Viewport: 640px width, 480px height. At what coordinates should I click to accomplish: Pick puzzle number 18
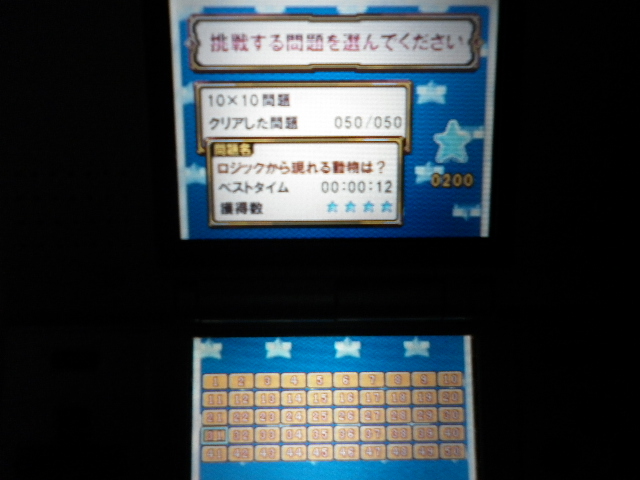397,398
